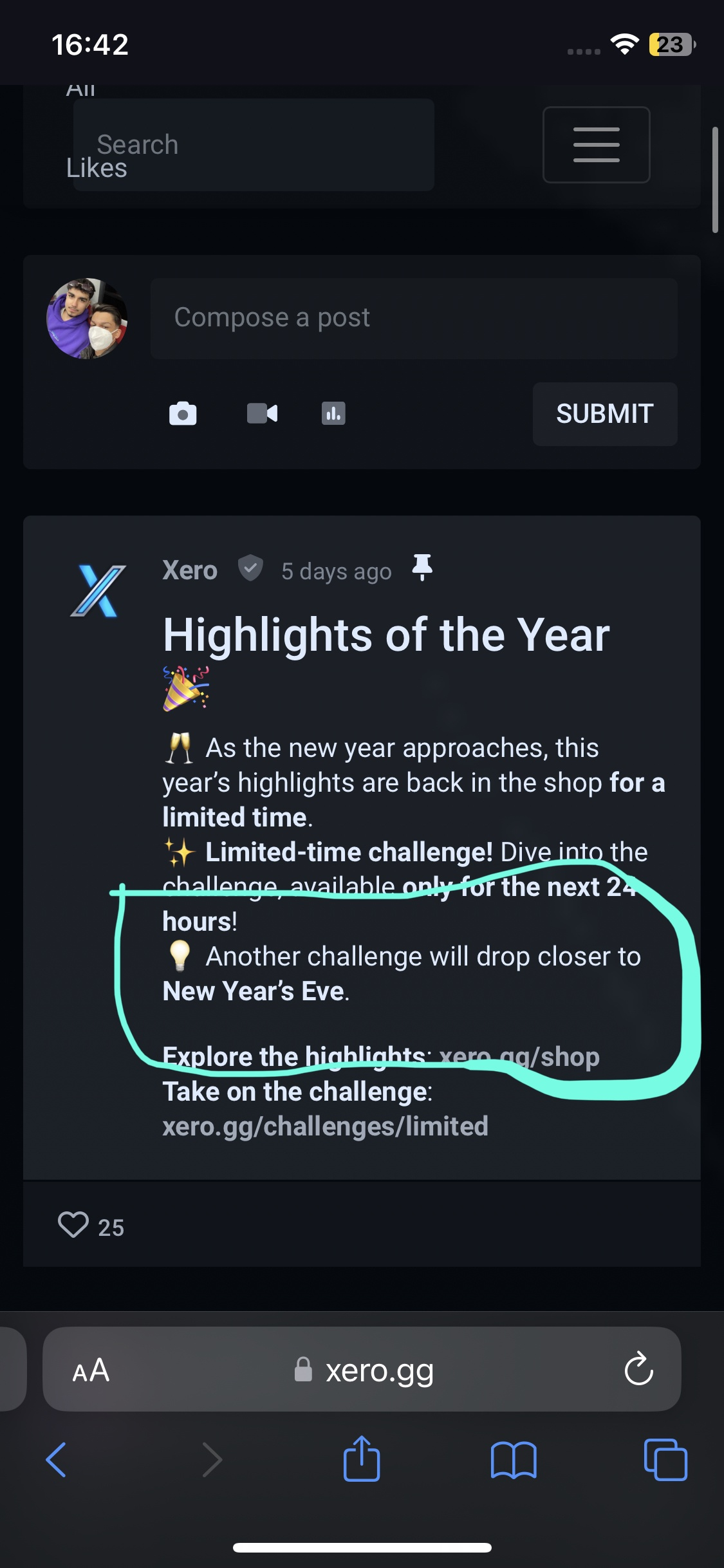Focus the Compose a post field
The image size is (724, 1568).
click(x=413, y=318)
